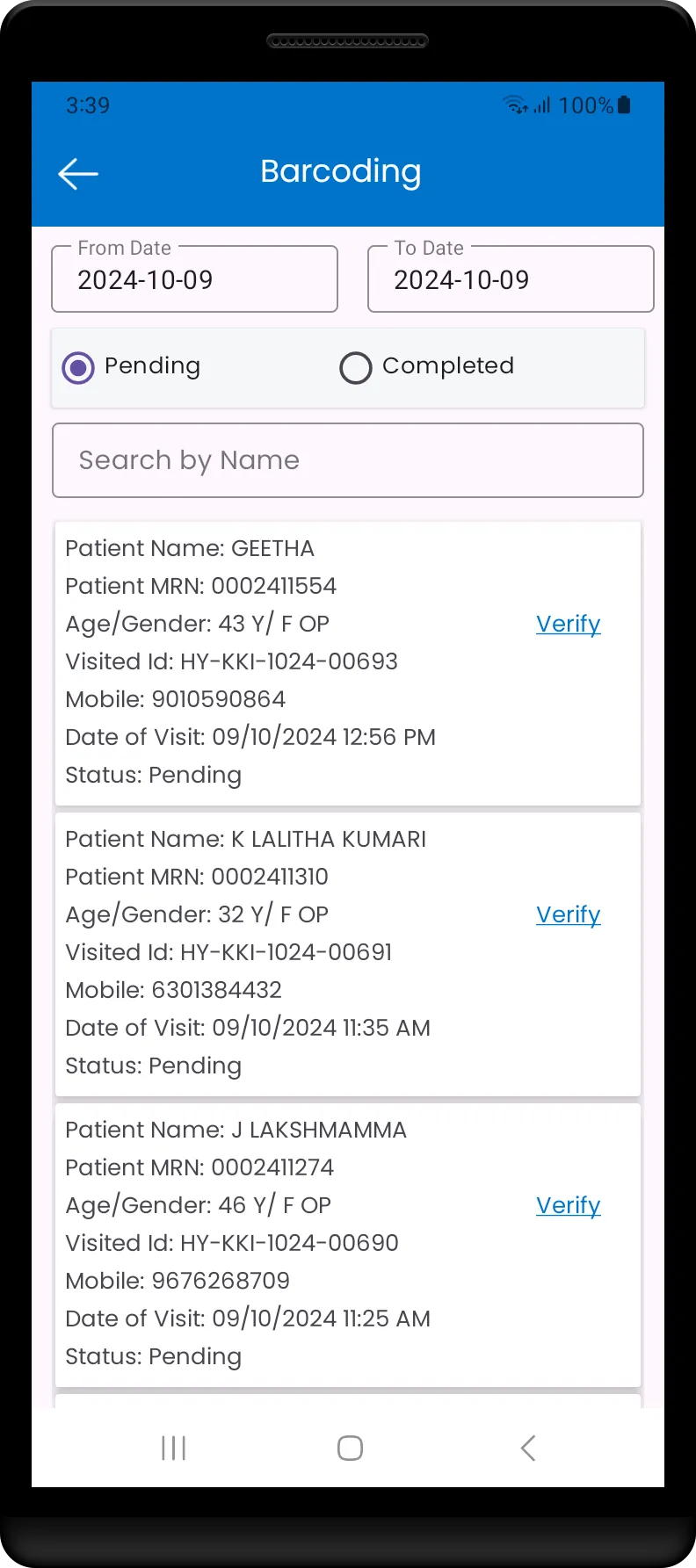The width and height of the screenshot is (696, 1568).
Task: Tap the 100% battery percentage label
Action: 587,105
